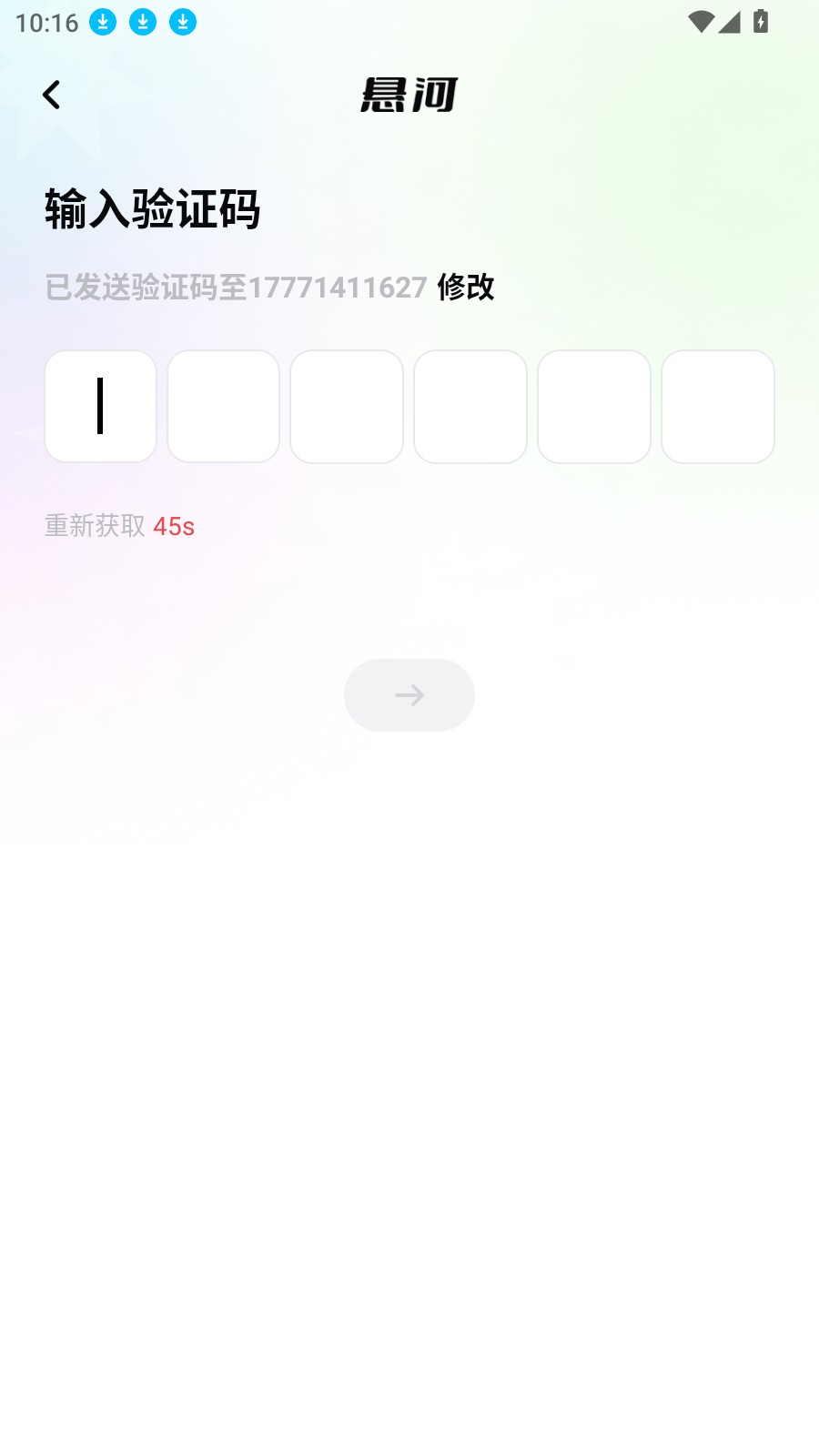Click the third download icon in status bar

184,20
